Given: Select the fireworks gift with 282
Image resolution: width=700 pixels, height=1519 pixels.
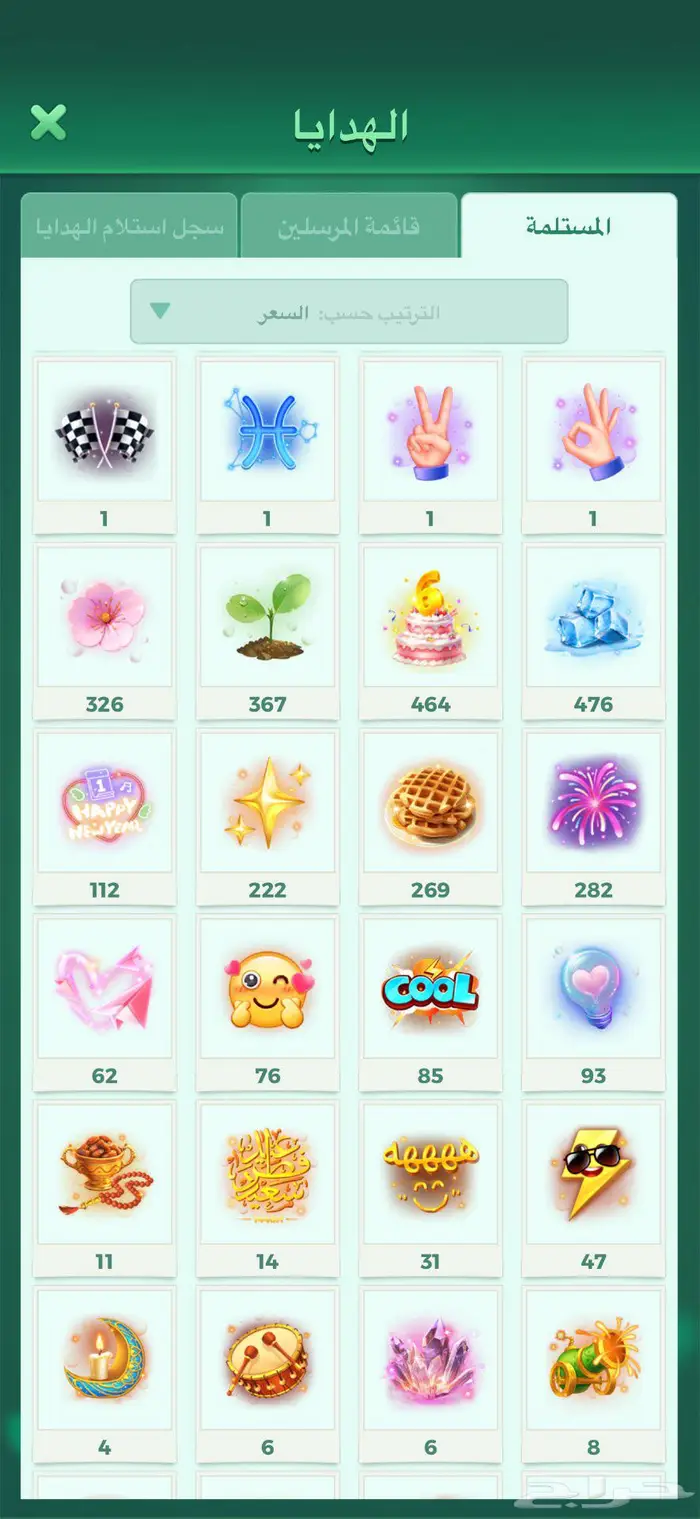Looking at the screenshot, I should point(593,803).
